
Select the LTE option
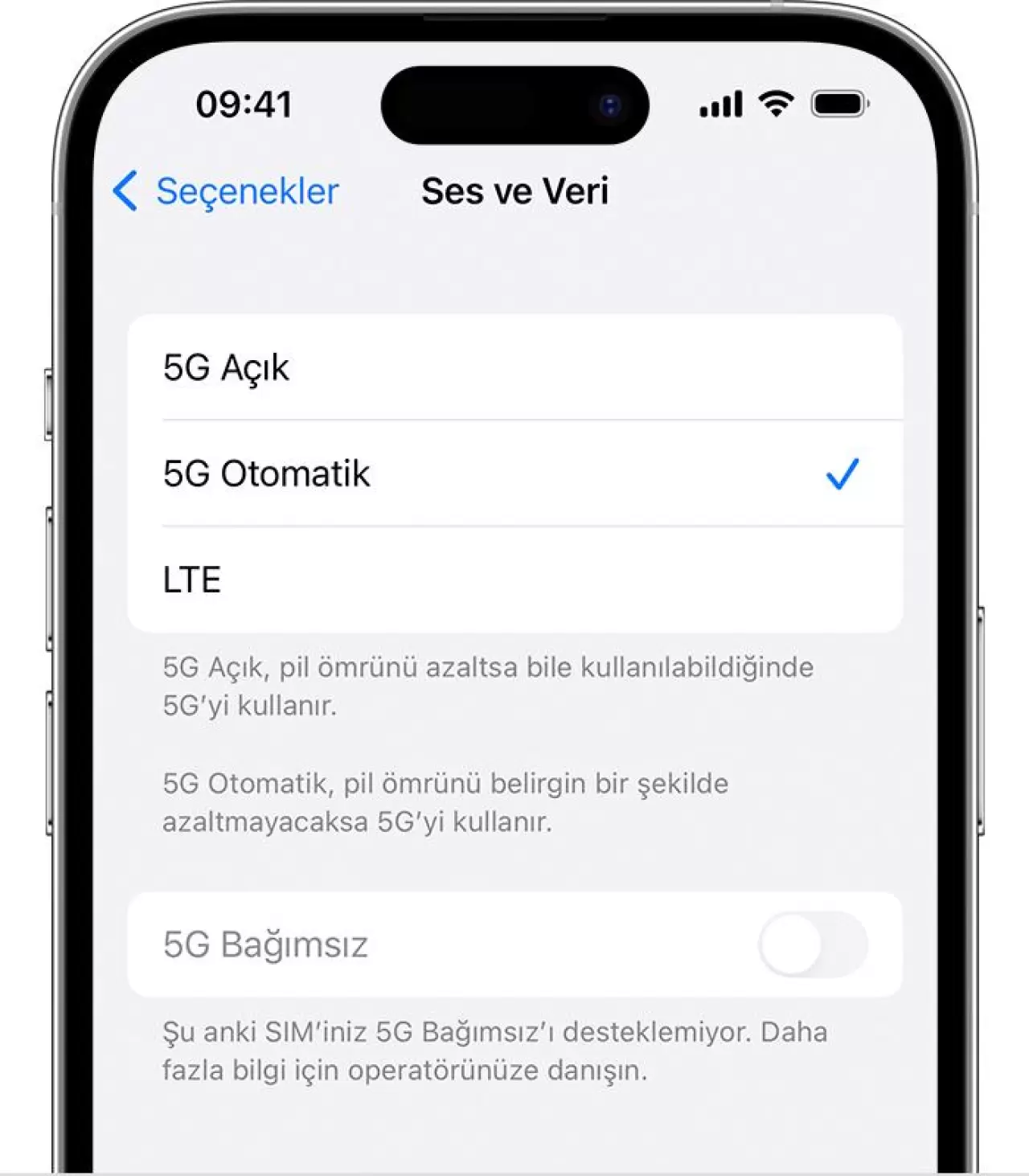[514, 580]
